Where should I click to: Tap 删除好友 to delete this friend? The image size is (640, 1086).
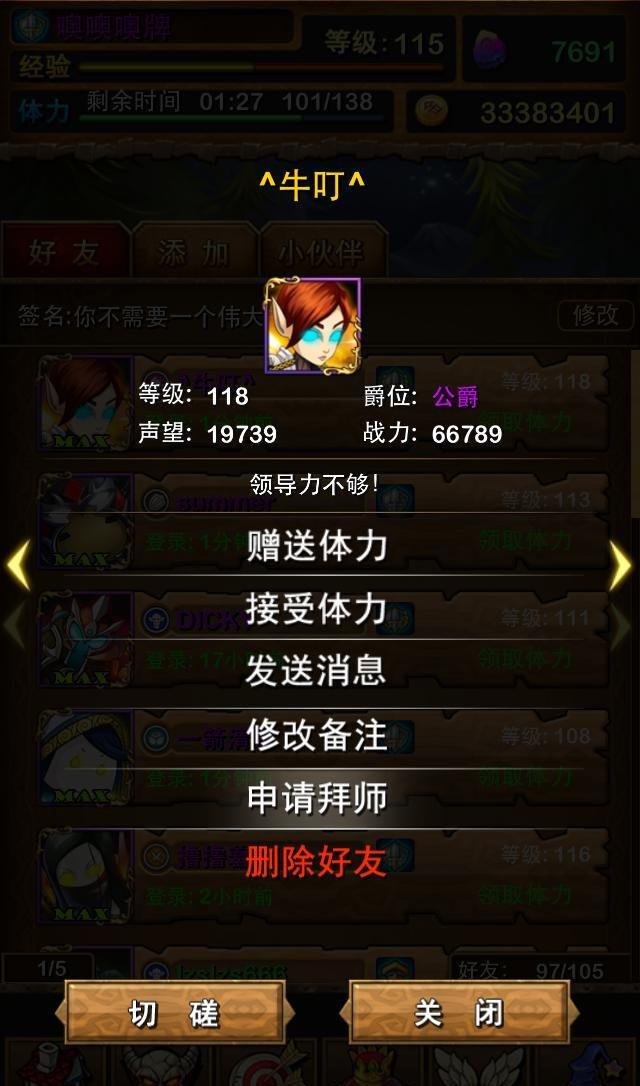pos(316,860)
